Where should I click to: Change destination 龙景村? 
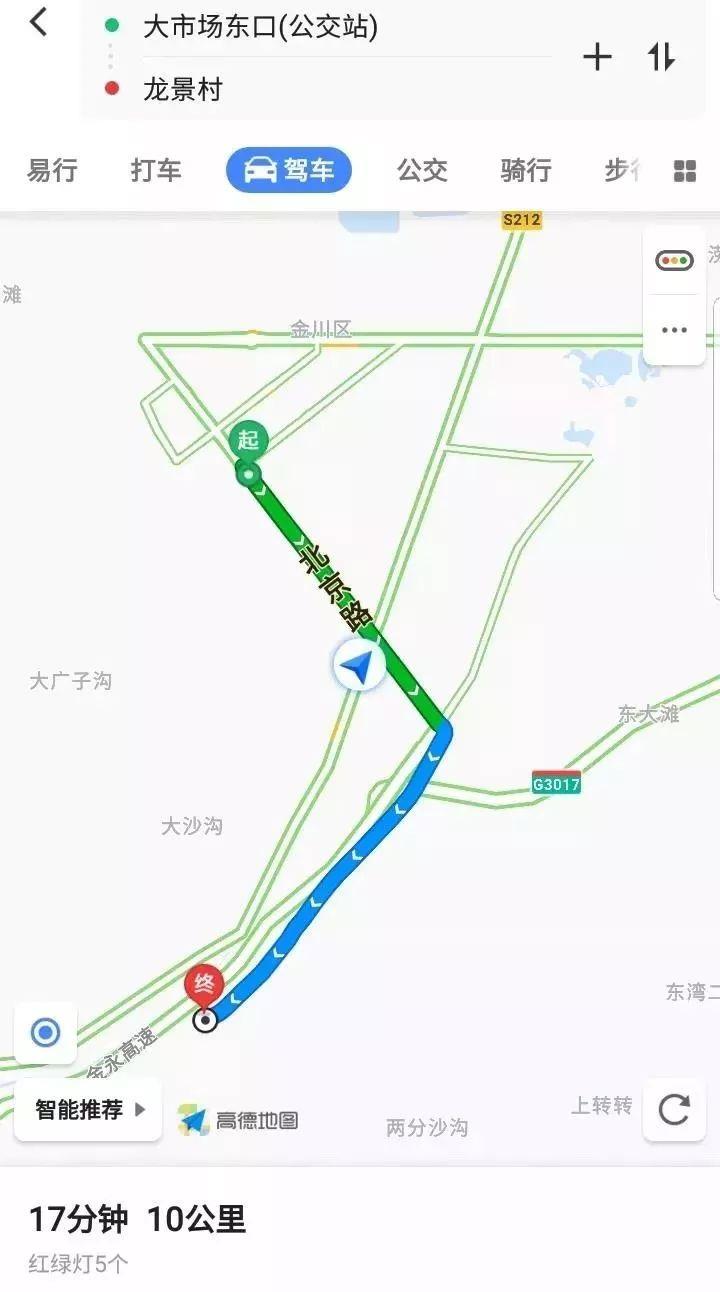[x=183, y=90]
